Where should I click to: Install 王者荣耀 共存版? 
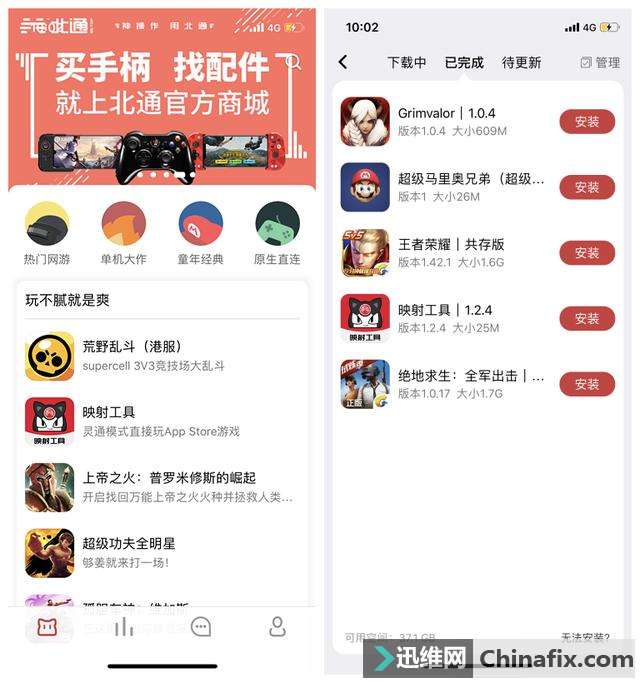(587, 253)
